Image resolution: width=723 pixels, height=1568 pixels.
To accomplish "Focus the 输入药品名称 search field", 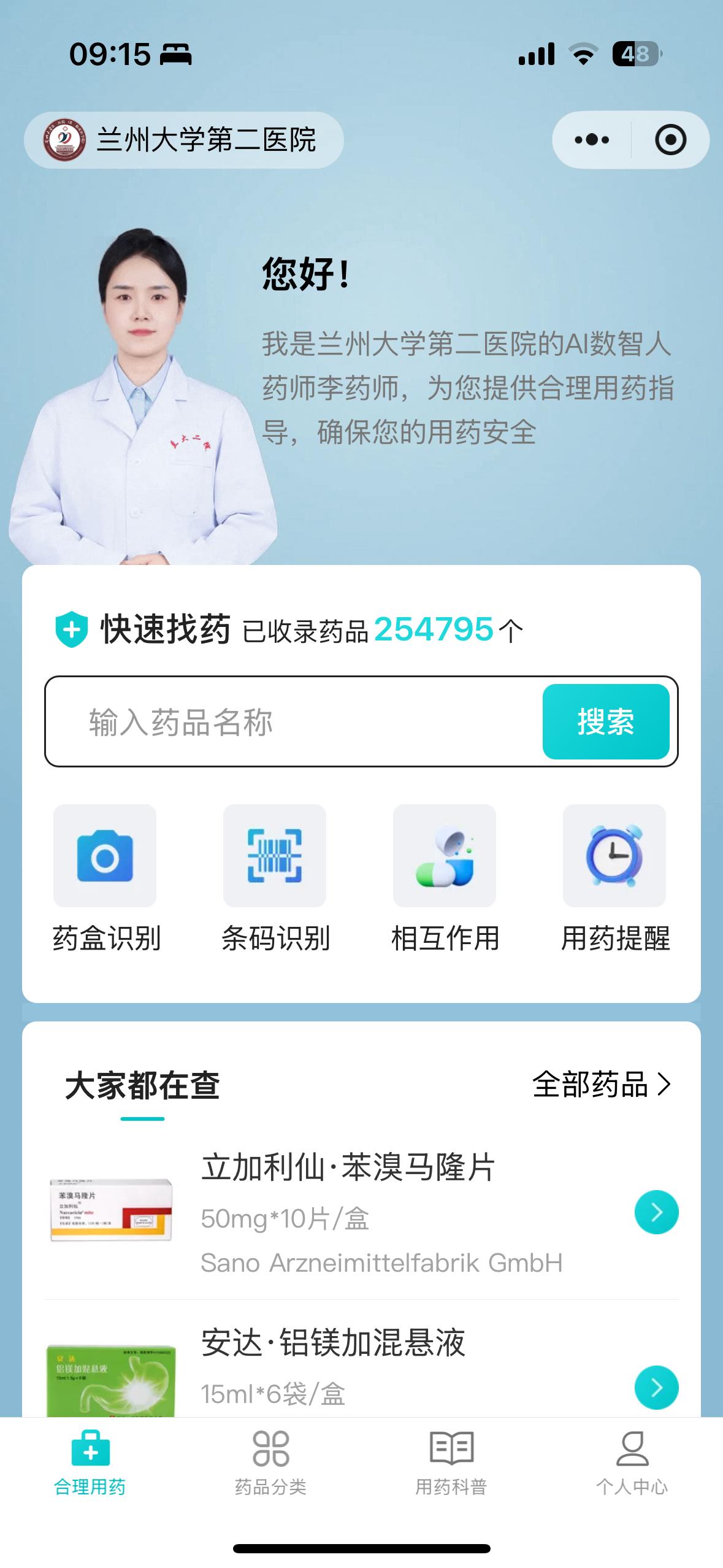I will pos(294,721).
